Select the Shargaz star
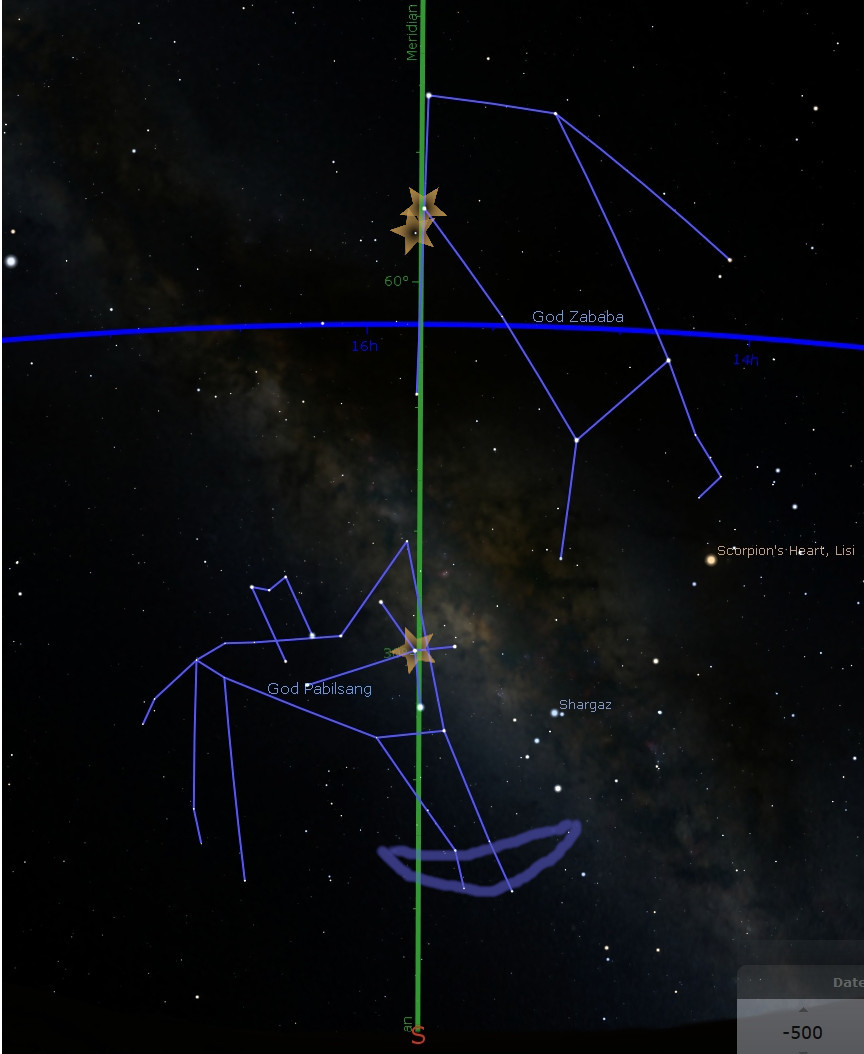This screenshot has width=864, height=1054. pyautogui.click(x=554, y=712)
